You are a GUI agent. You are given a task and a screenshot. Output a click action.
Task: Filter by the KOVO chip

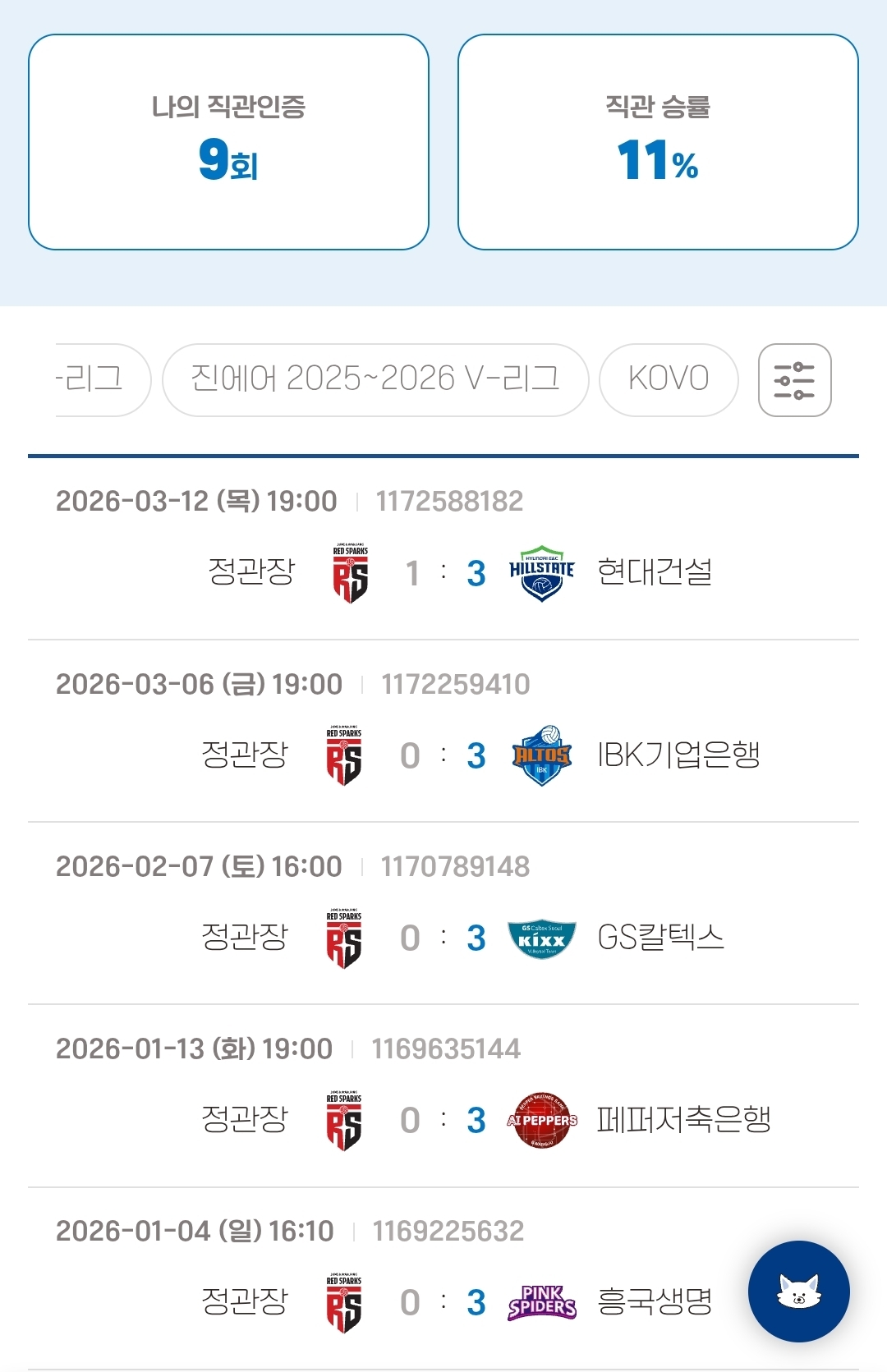pyautogui.click(x=669, y=380)
